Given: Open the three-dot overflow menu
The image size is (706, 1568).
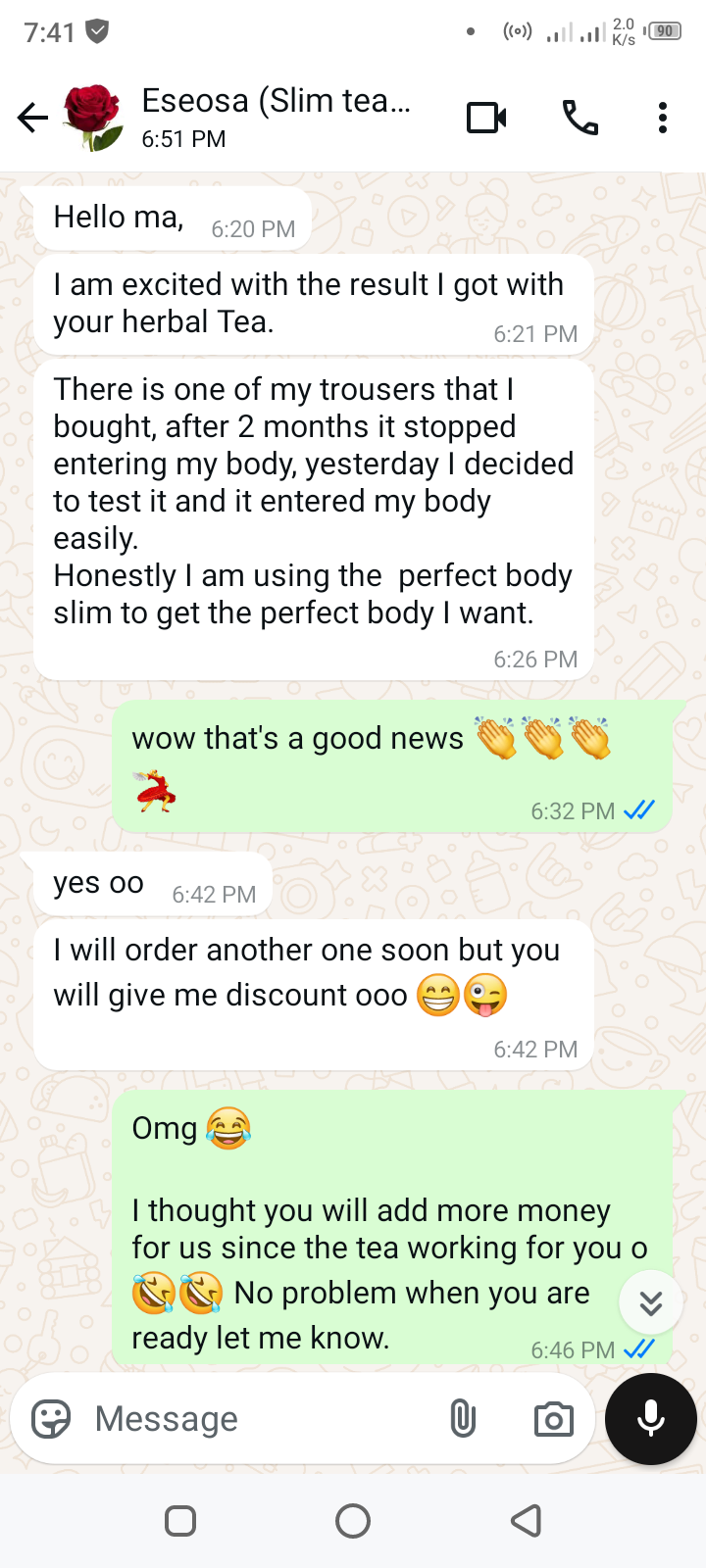Looking at the screenshot, I should pos(663,119).
